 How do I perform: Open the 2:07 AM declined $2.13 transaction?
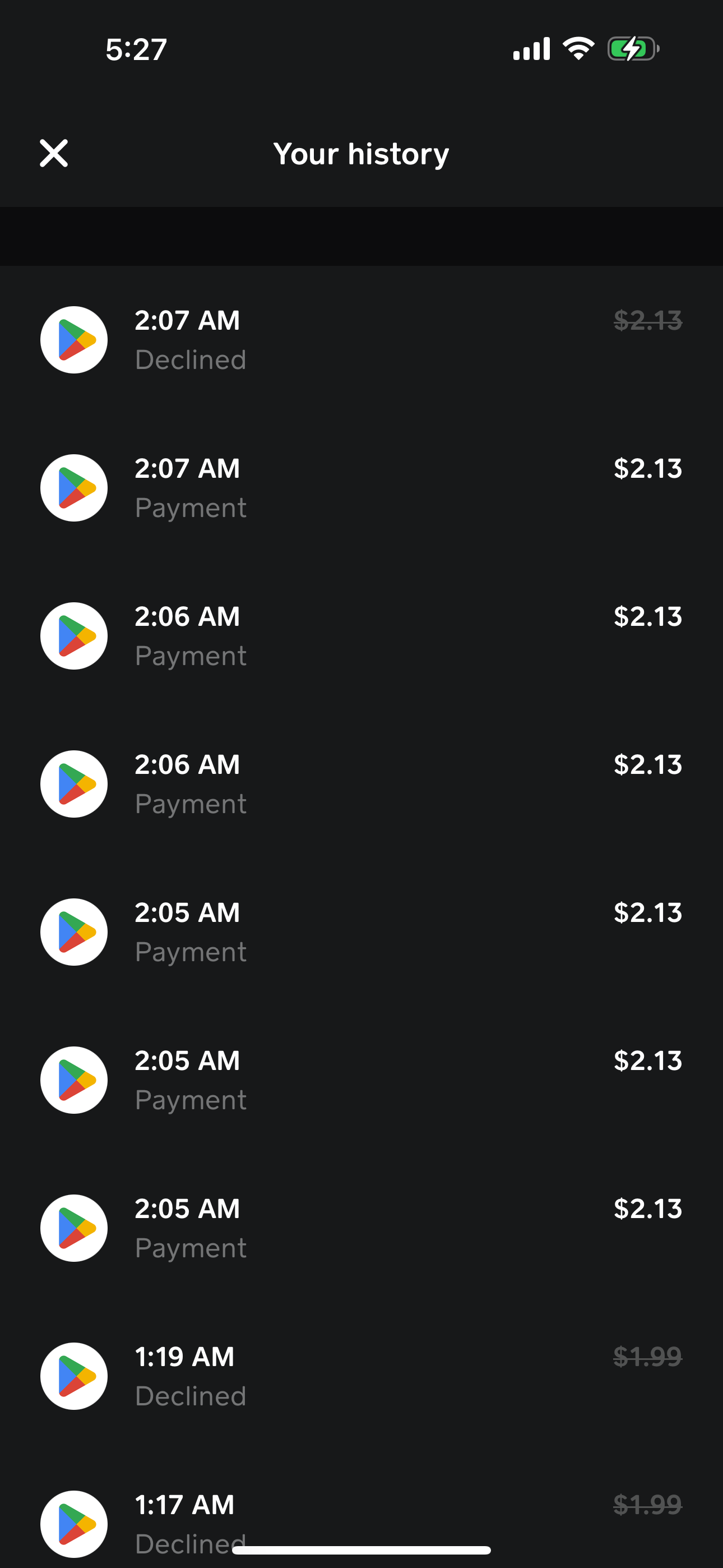360,340
